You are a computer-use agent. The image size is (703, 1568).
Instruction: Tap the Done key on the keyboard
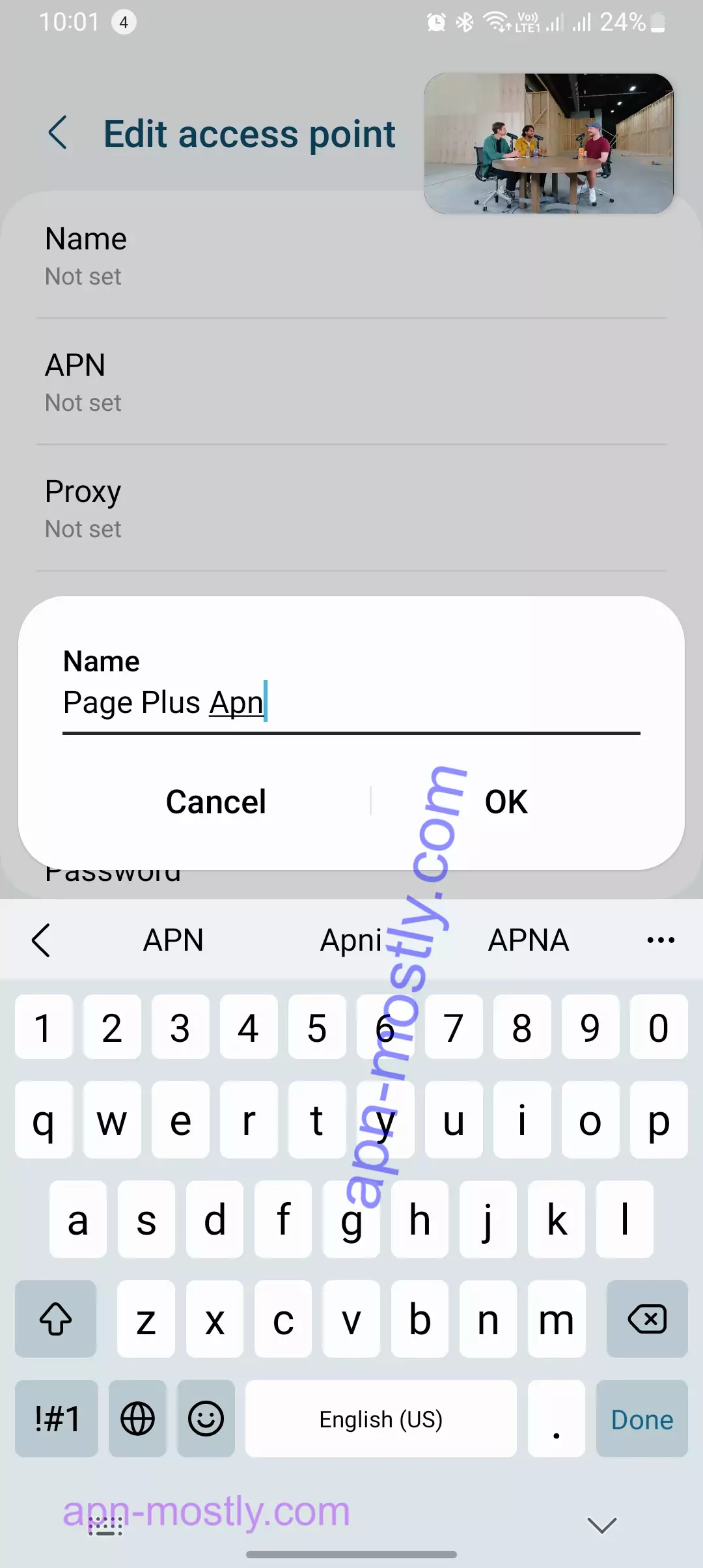click(x=641, y=1419)
